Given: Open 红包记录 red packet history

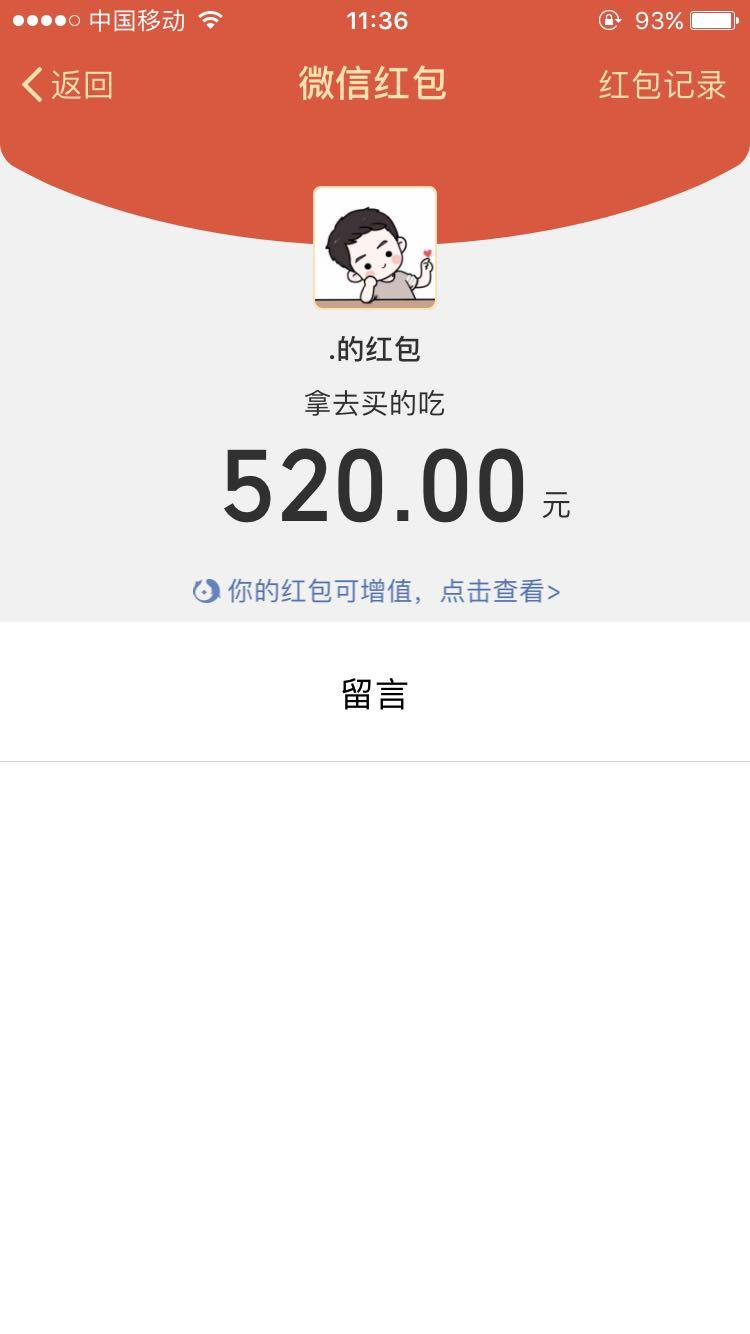Looking at the screenshot, I should (x=662, y=85).
